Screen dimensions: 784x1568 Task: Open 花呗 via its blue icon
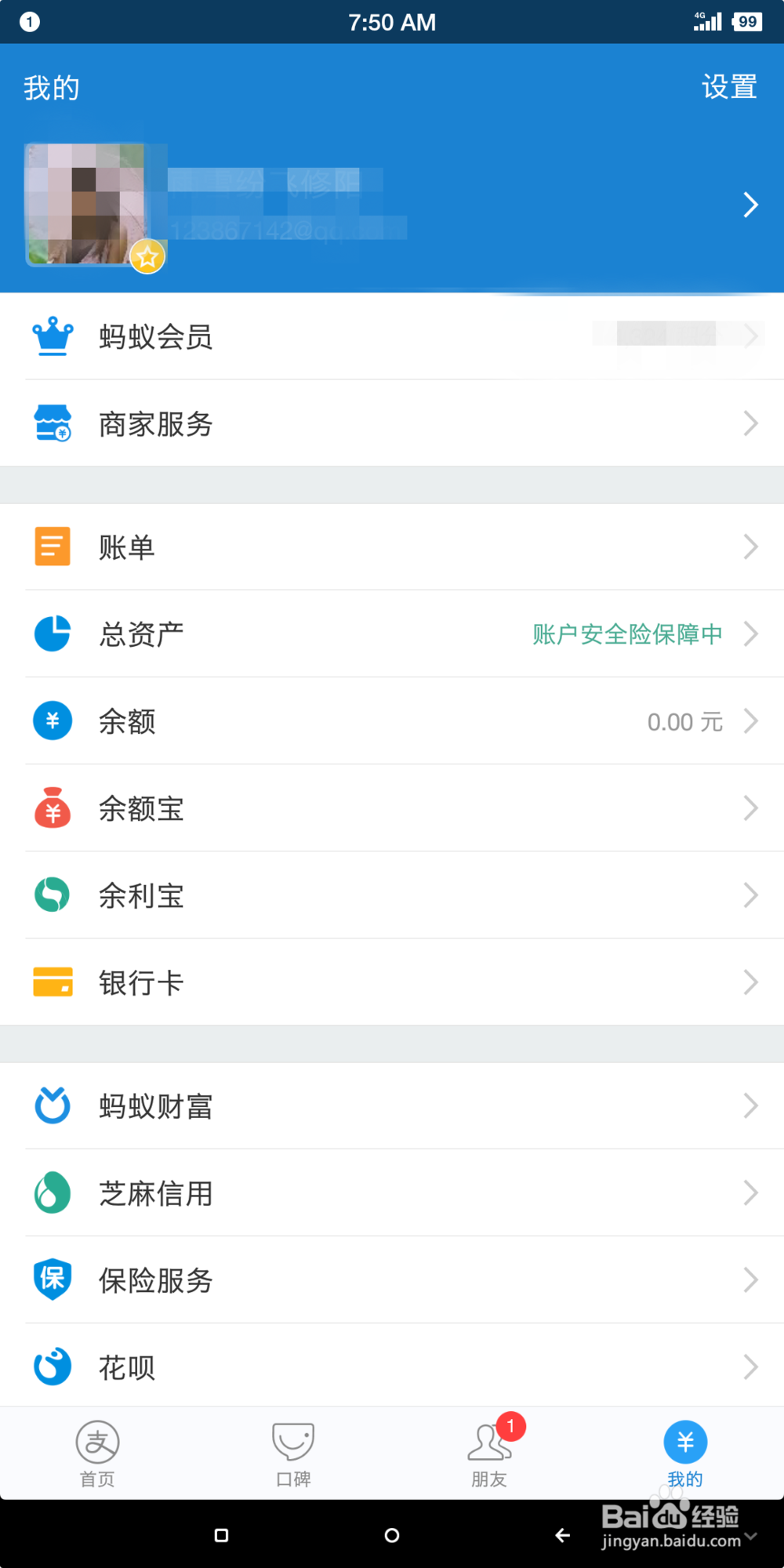(x=52, y=1367)
